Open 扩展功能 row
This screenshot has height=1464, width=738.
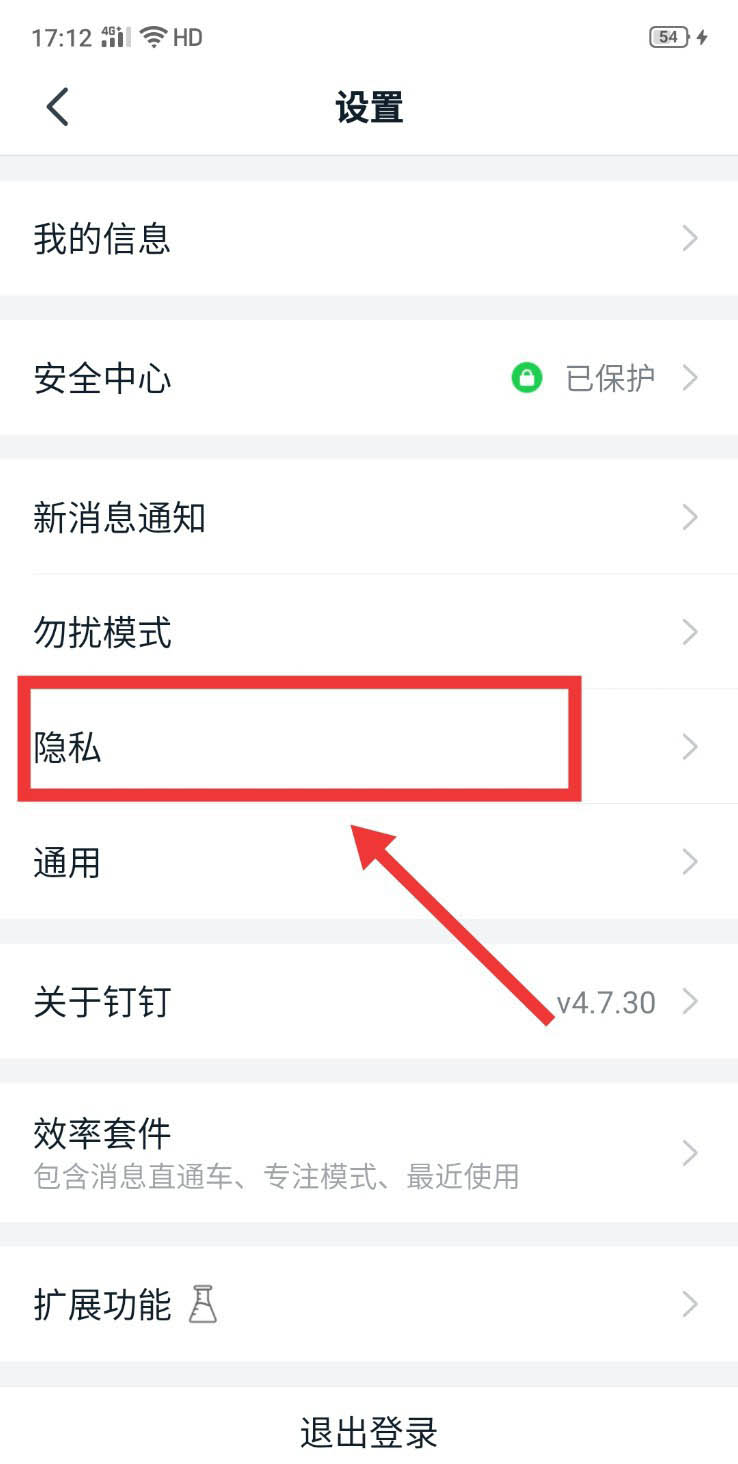point(368,1304)
